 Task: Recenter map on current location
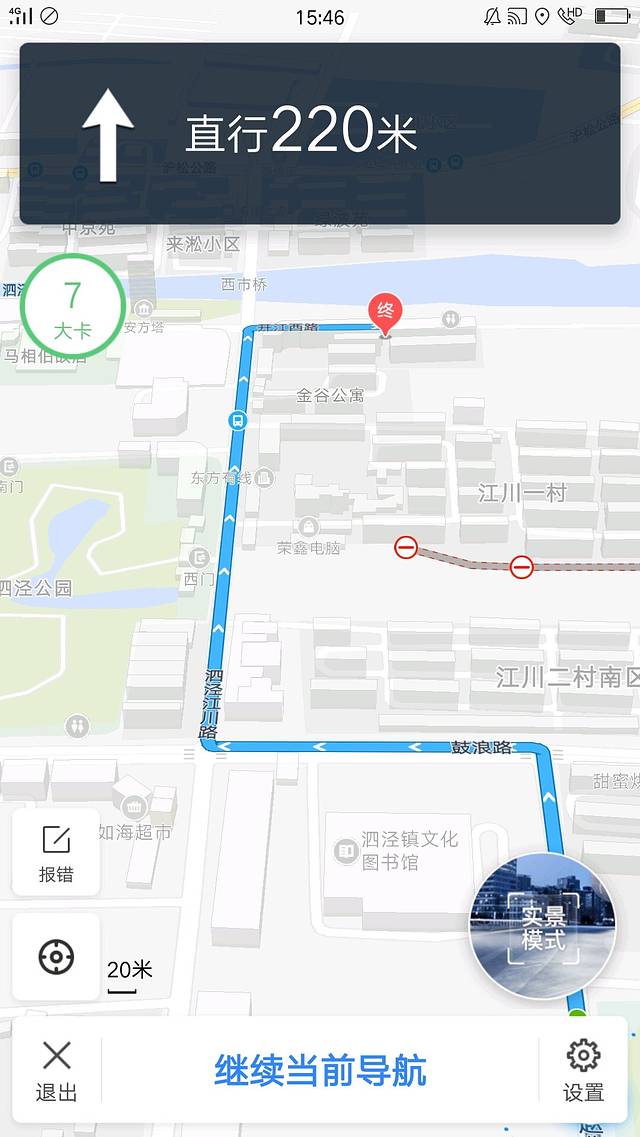[56, 957]
